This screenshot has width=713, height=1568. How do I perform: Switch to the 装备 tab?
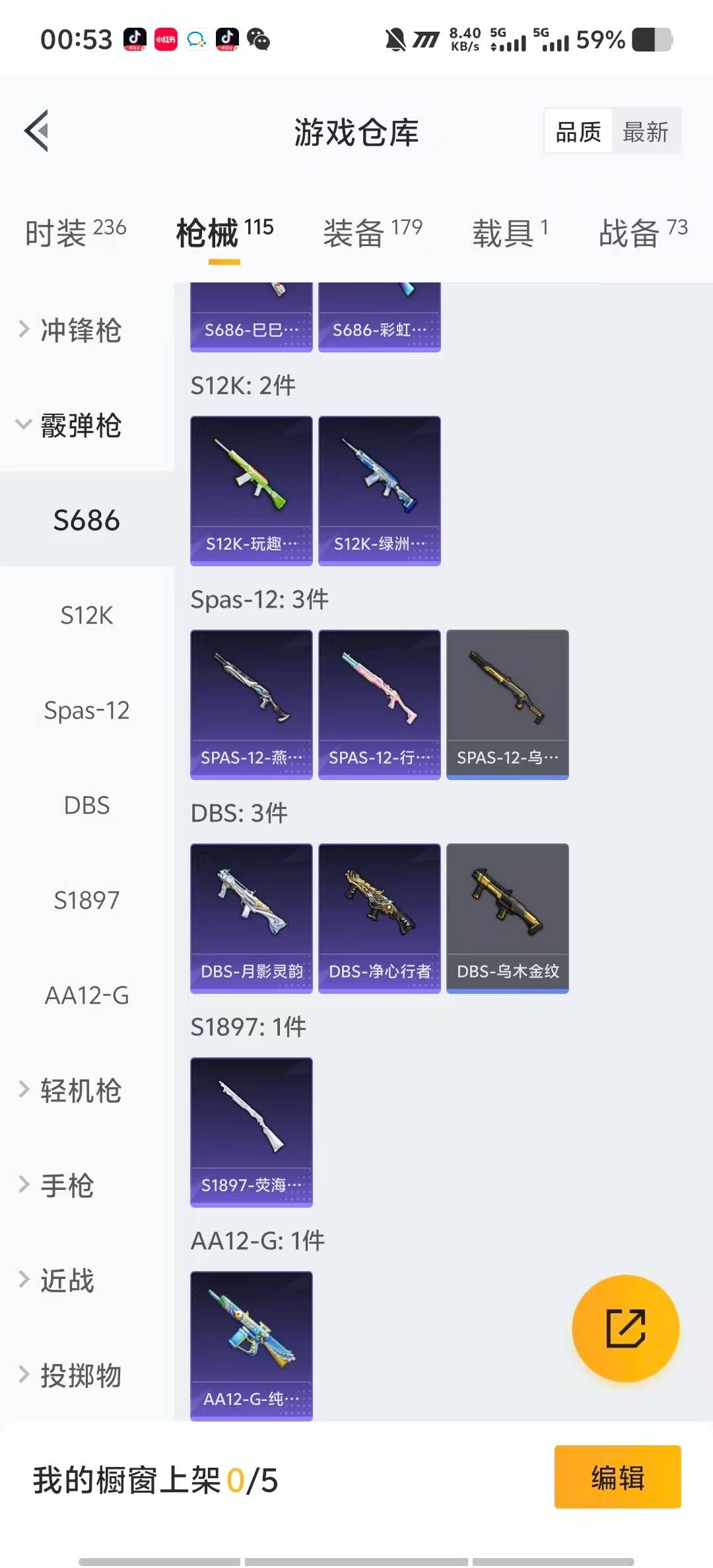[372, 232]
